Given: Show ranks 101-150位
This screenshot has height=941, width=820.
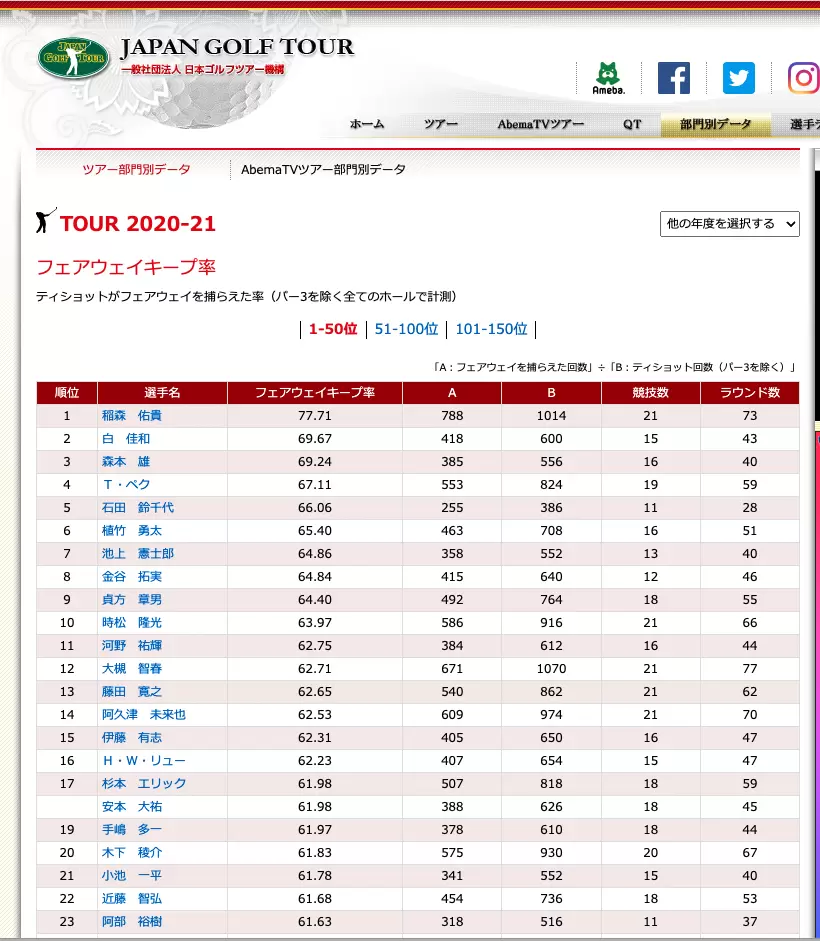Looking at the screenshot, I should [491, 329].
